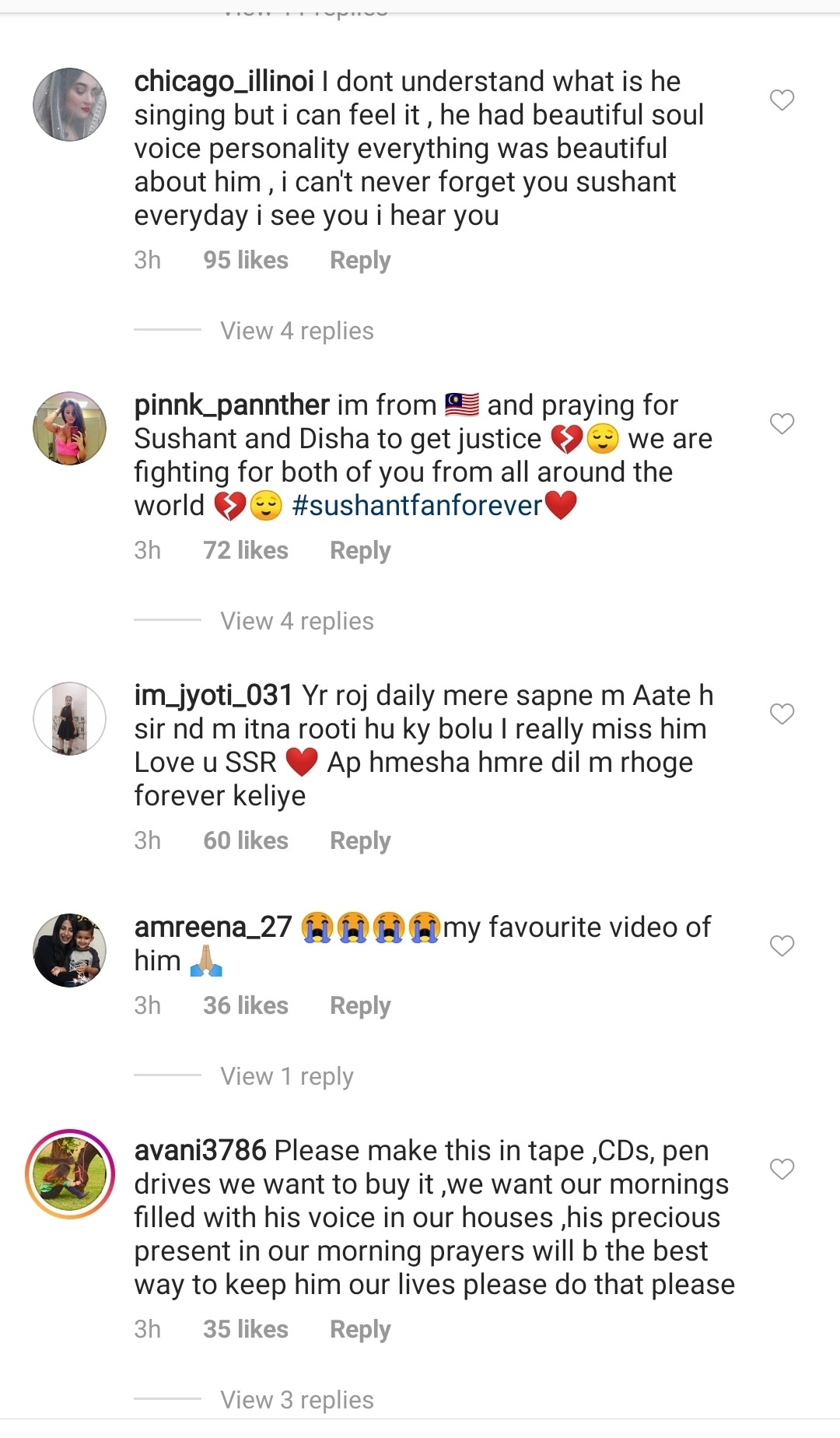The height and width of the screenshot is (1438, 840).
Task: Expand 4 replies under chicago_illinoi's comment
Action: pos(296,331)
